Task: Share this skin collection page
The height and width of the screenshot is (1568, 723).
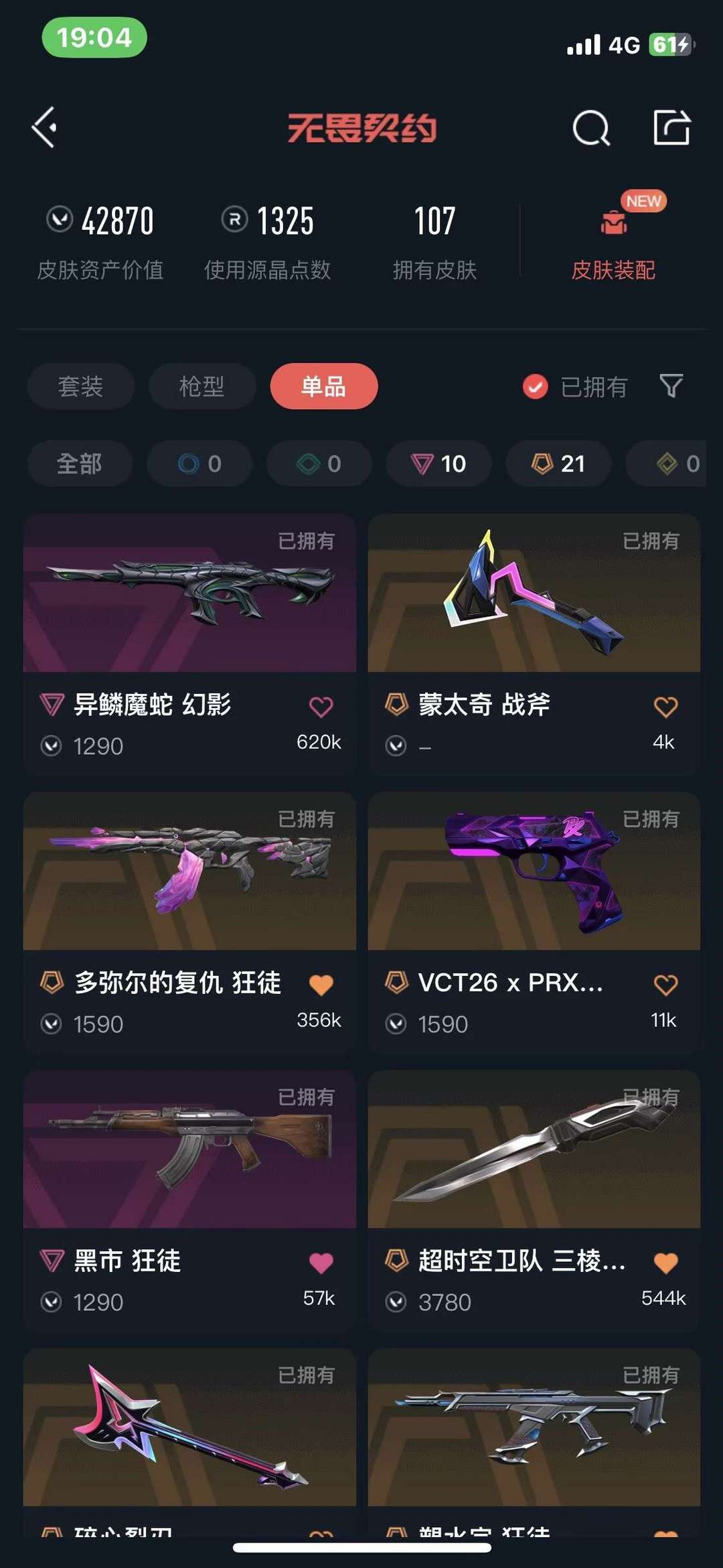Action: coord(671,127)
